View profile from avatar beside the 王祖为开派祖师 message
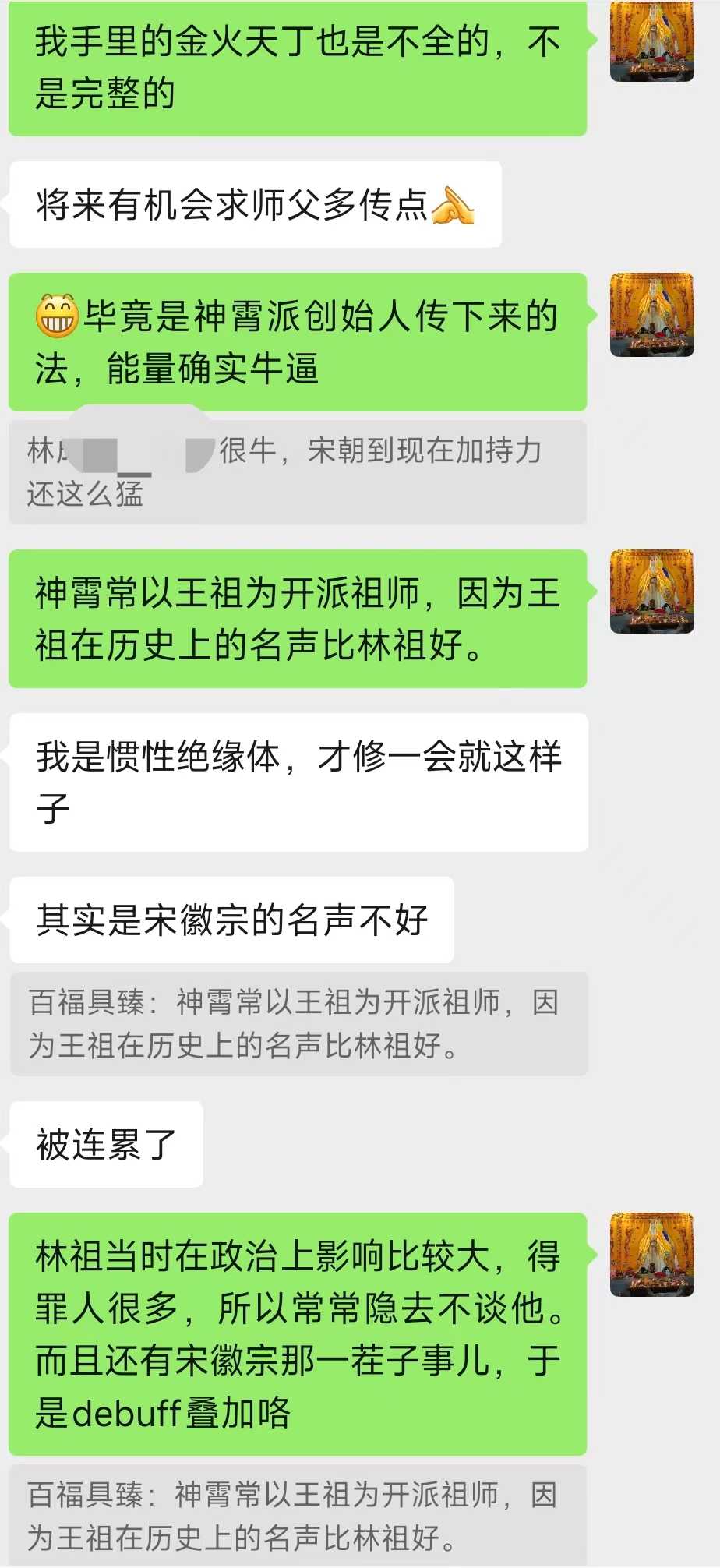 tap(651, 592)
